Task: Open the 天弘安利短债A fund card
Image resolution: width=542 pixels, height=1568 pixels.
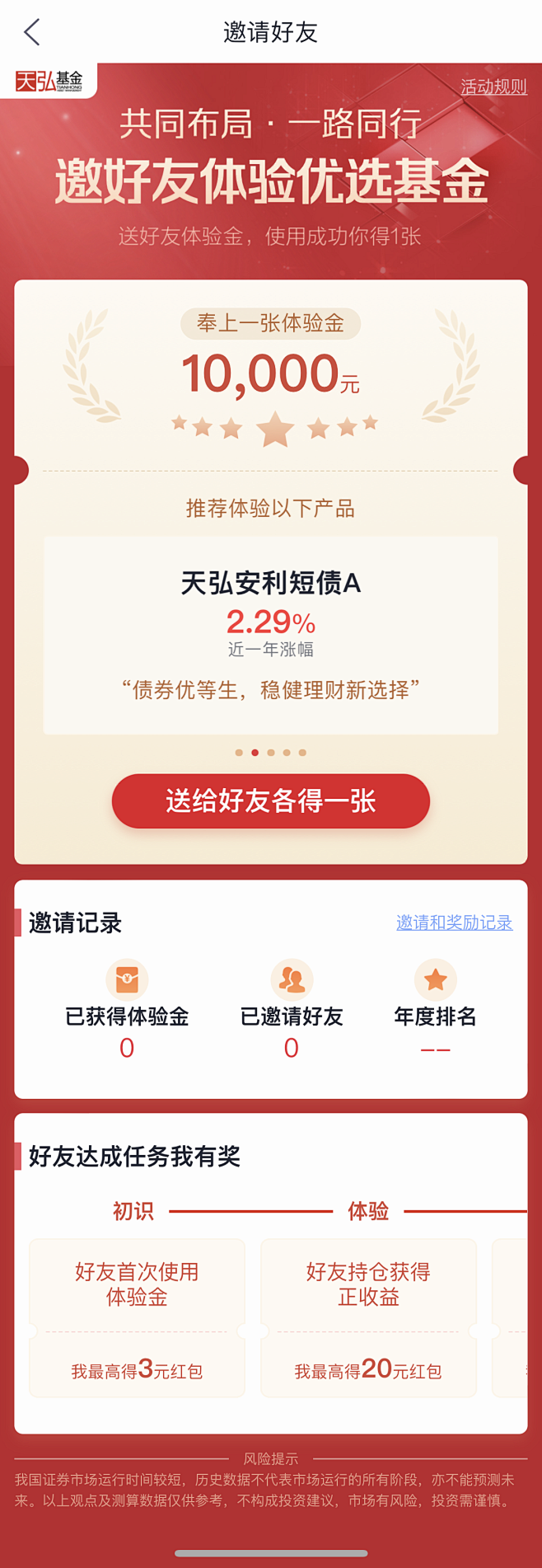Action: point(270,633)
